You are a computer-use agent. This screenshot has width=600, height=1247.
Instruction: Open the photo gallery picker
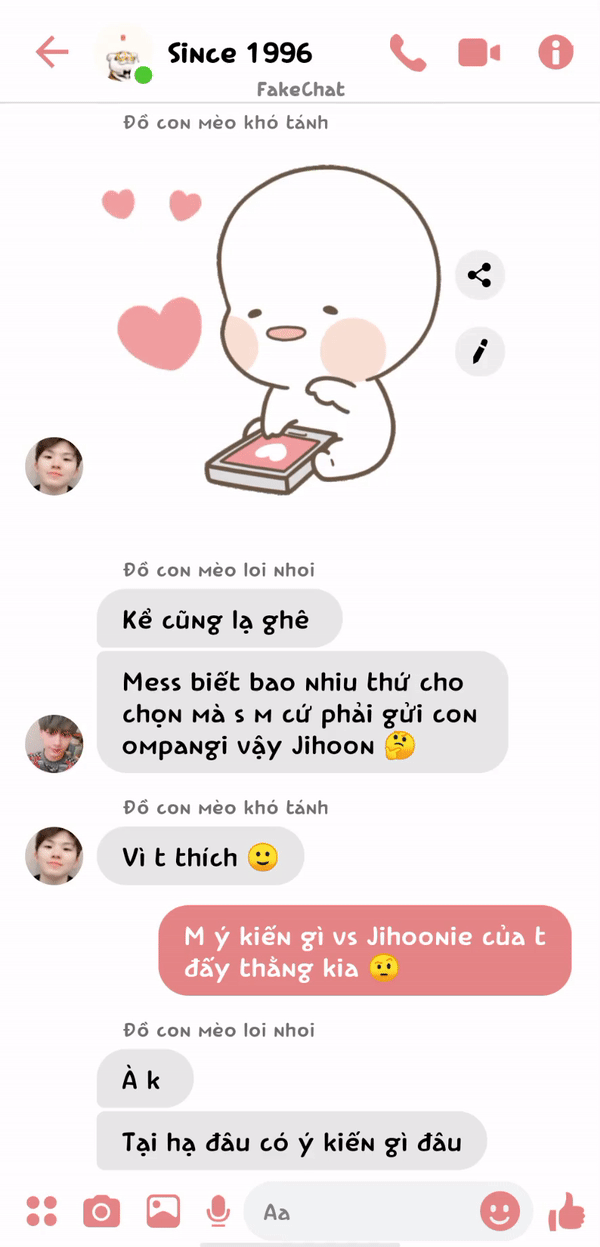(x=162, y=1211)
